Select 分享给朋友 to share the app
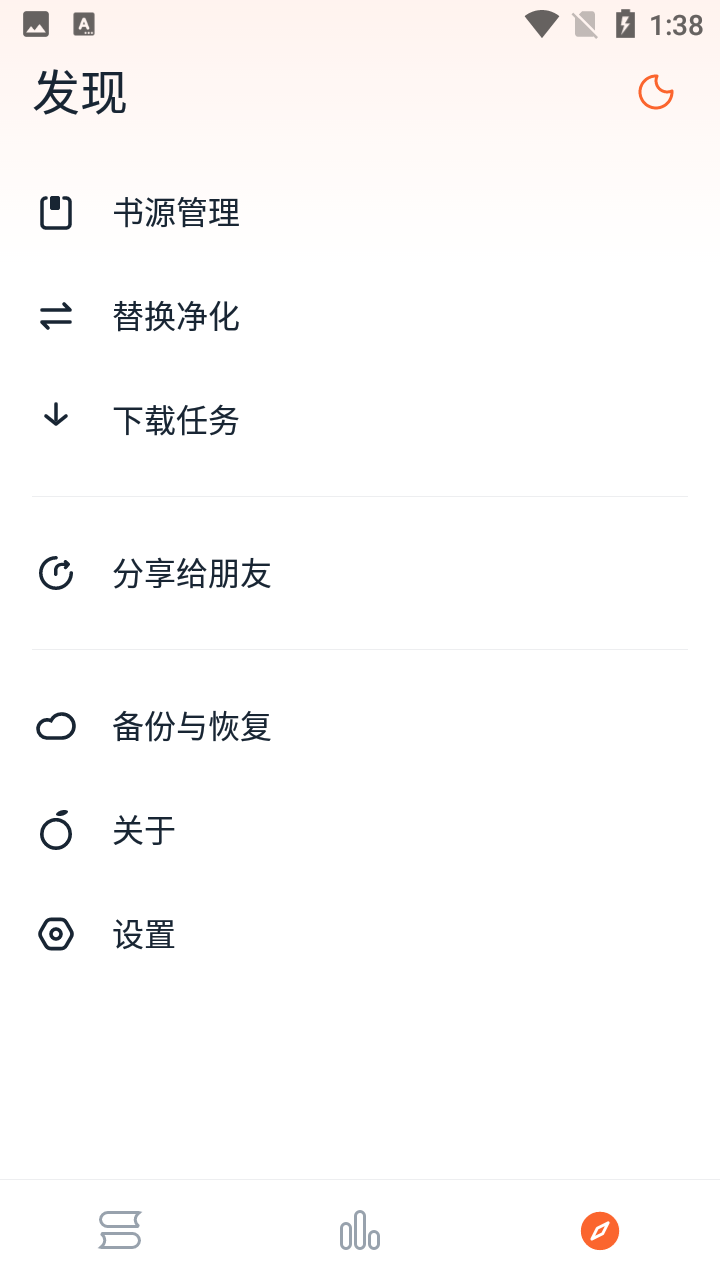 coord(192,574)
